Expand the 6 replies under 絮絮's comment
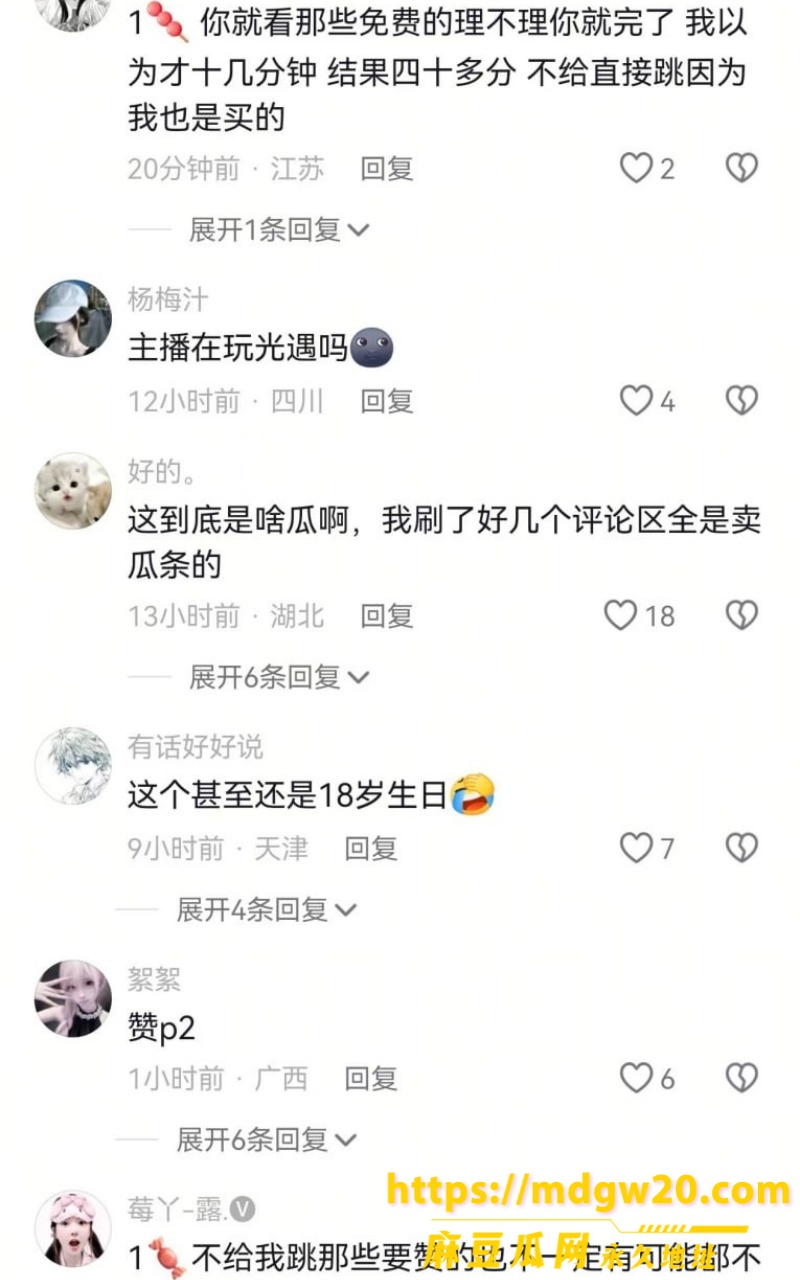Image resolution: width=800 pixels, height=1280 pixels. (x=266, y=1138)
